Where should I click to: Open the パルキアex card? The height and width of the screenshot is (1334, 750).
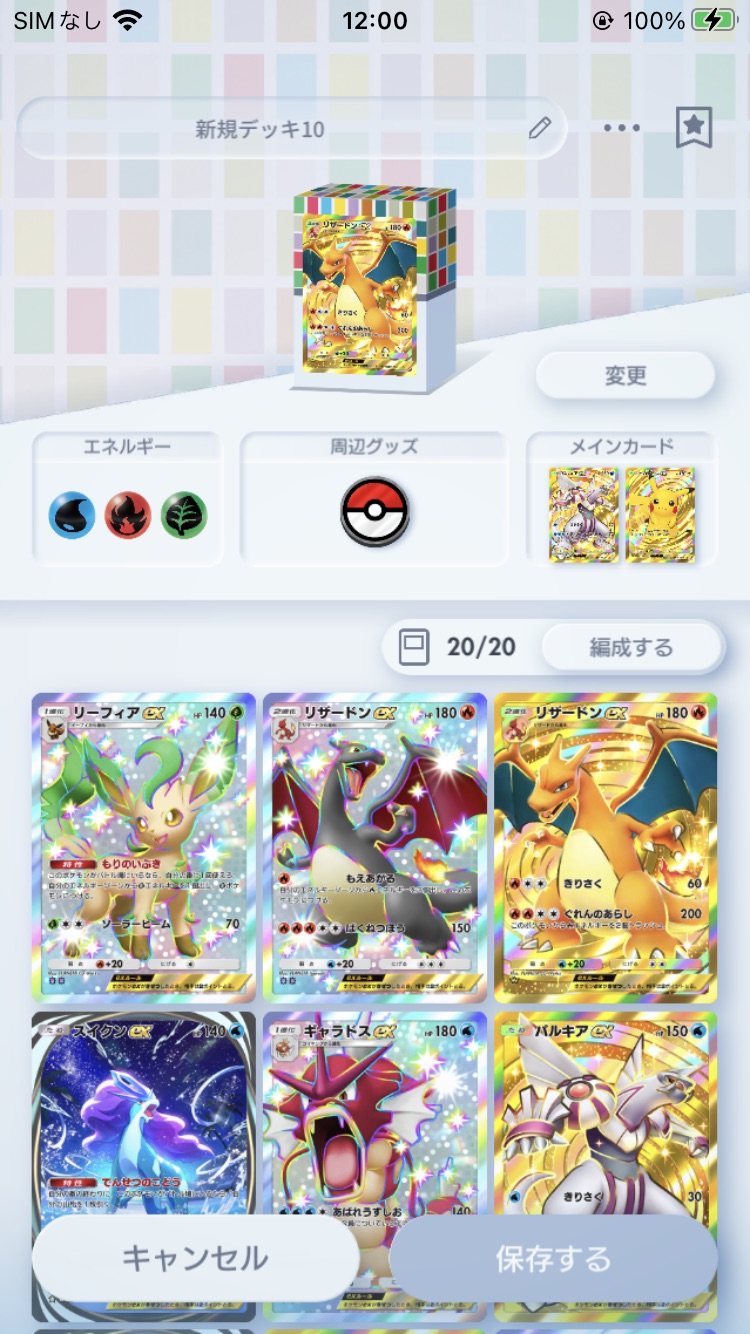click(605, 1110)
